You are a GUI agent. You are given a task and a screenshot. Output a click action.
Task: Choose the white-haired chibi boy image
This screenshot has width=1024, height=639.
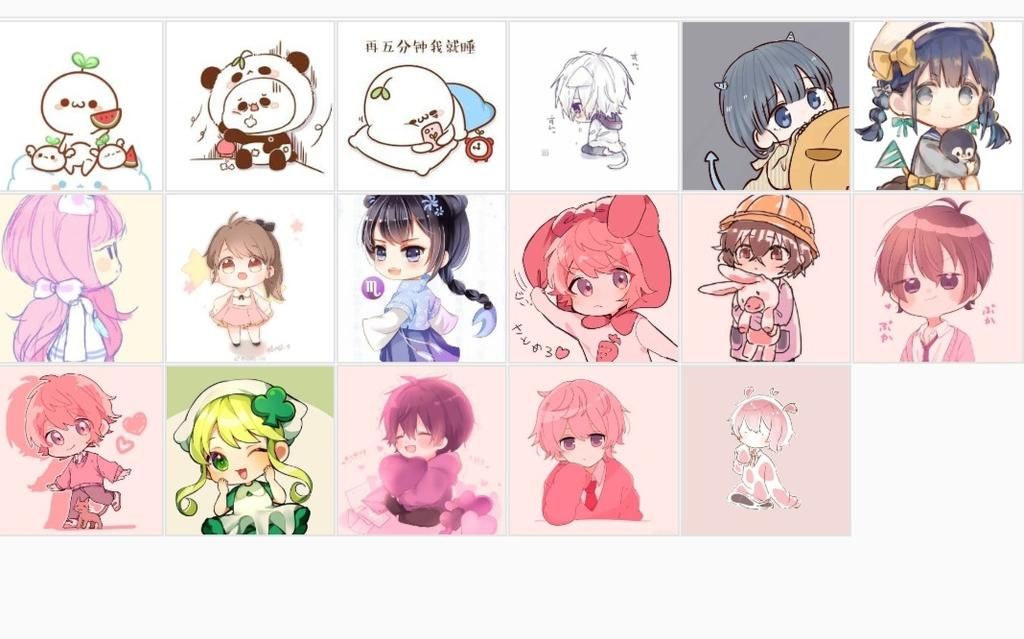594,106
